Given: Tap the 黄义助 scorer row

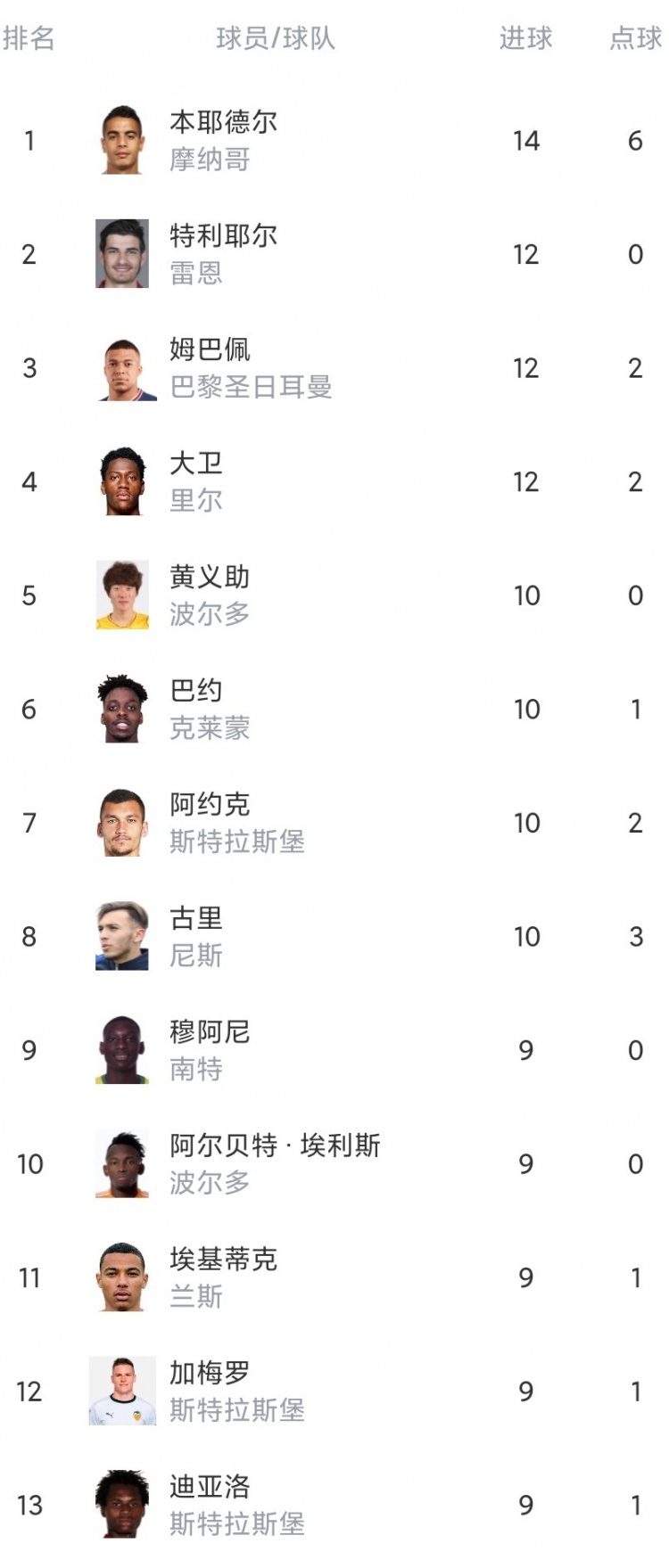Looking at the screenshot, I should pos(210,578).
